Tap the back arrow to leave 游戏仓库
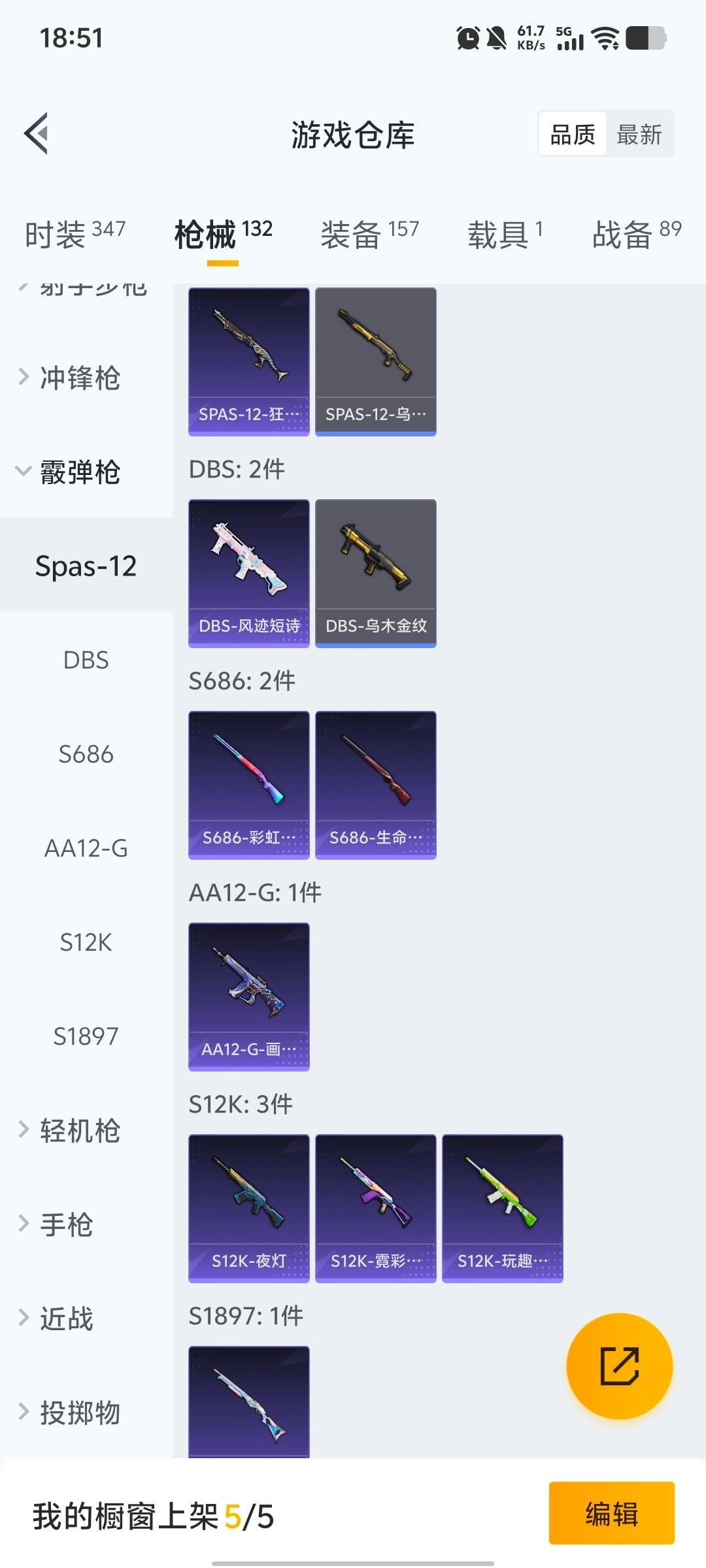The height and width of the screenshot is (1568, 706). [37, 134]
